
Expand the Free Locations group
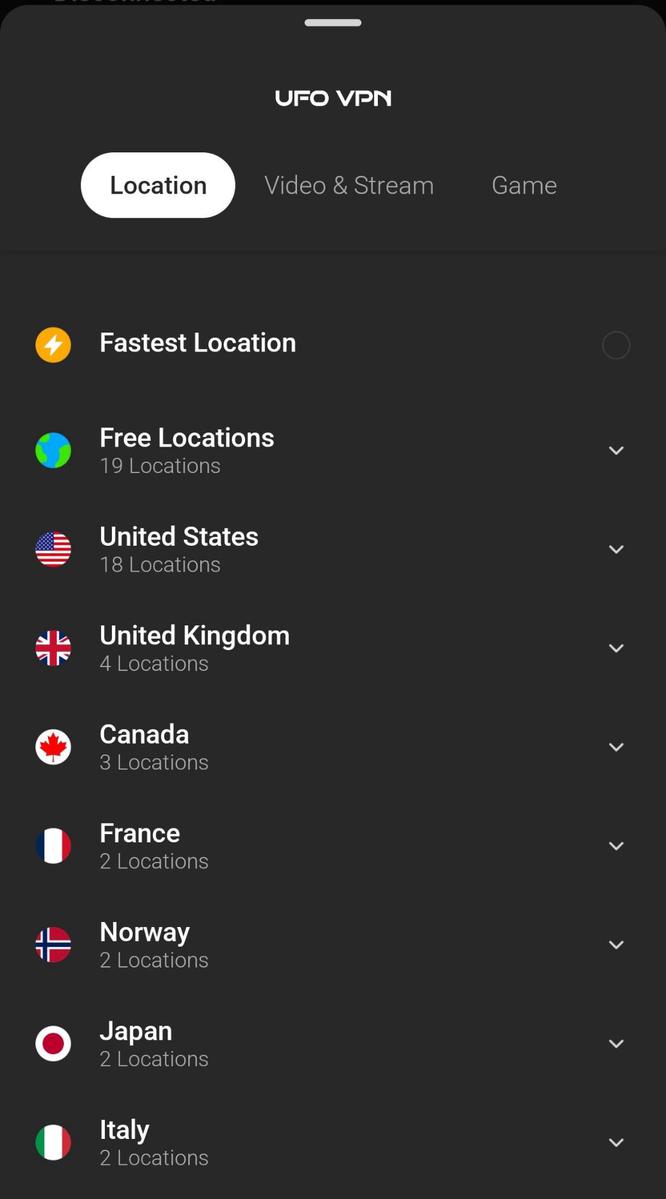(616, 451)
